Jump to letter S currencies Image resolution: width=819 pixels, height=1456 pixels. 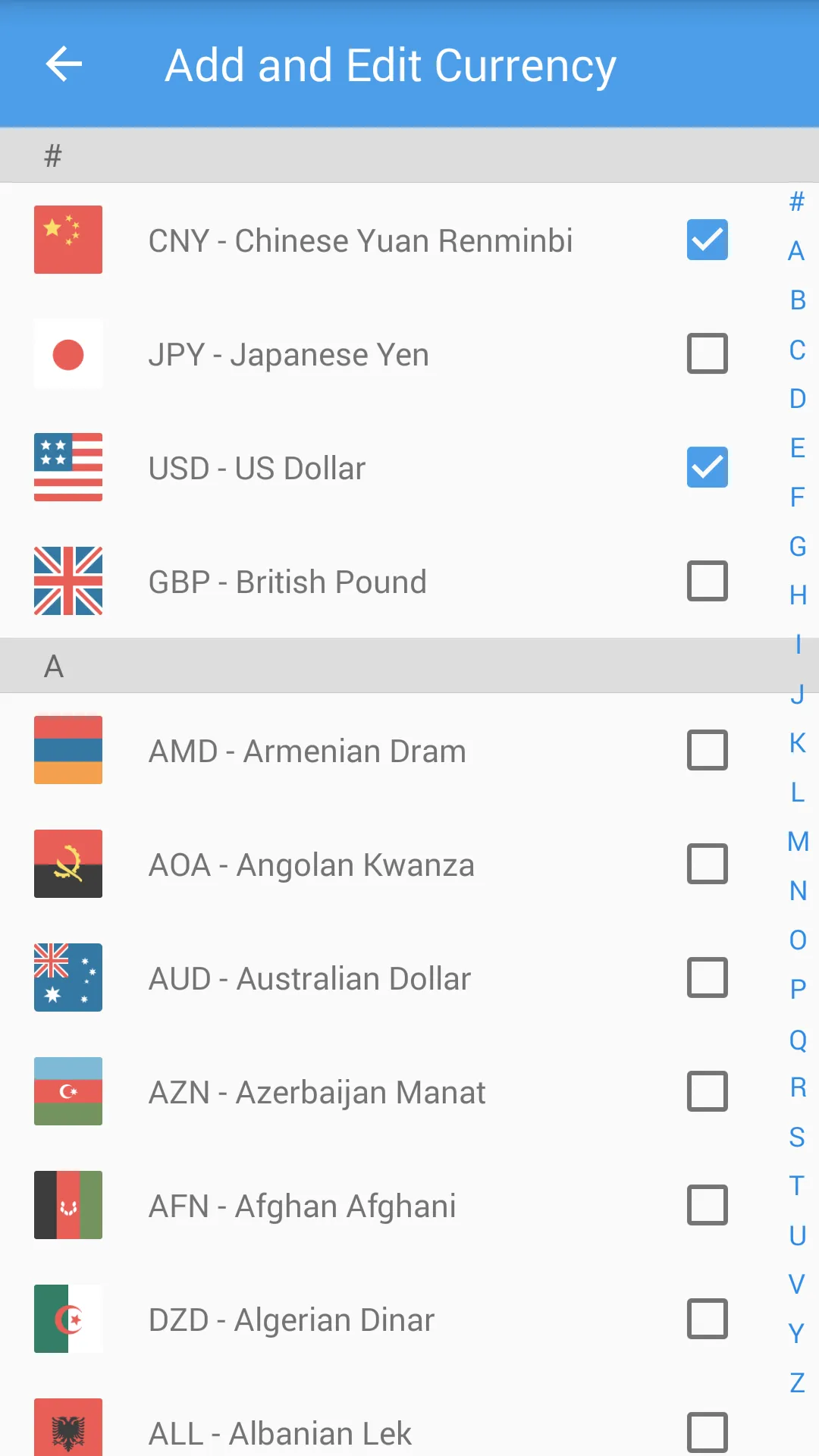click(x=797, y=1137)
